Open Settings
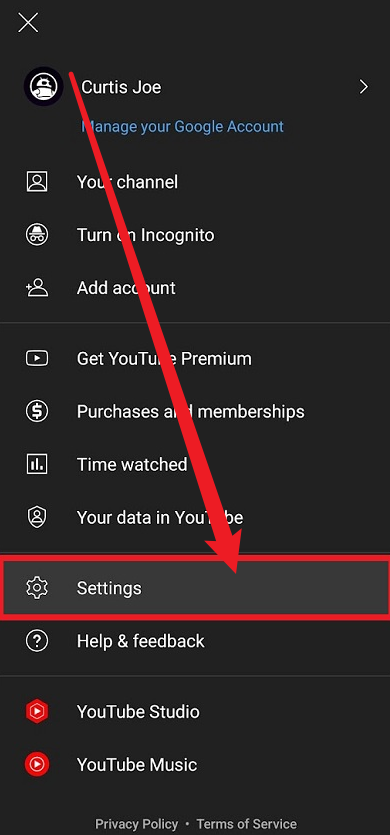 [195, 588]
